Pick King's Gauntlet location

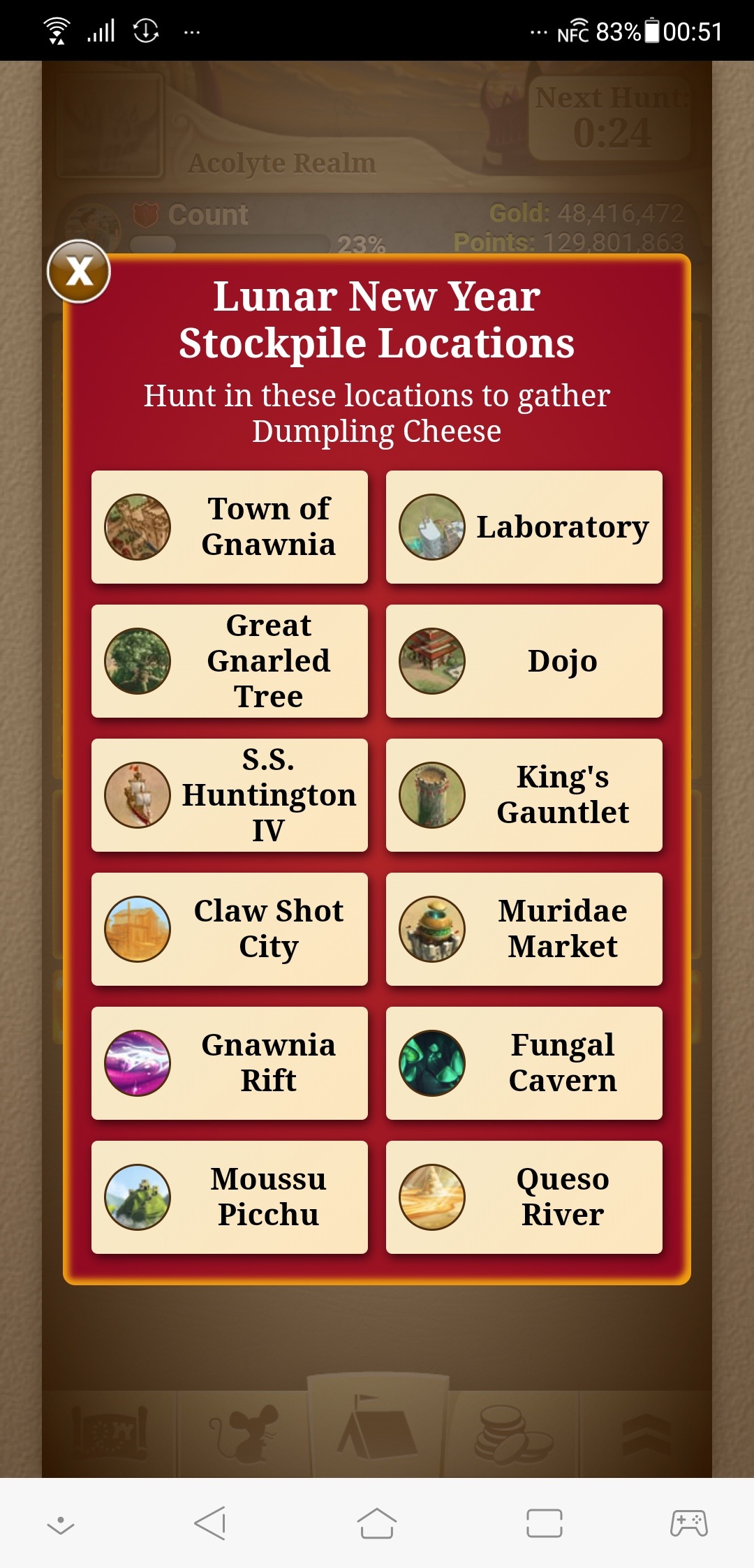coord(524,795)
